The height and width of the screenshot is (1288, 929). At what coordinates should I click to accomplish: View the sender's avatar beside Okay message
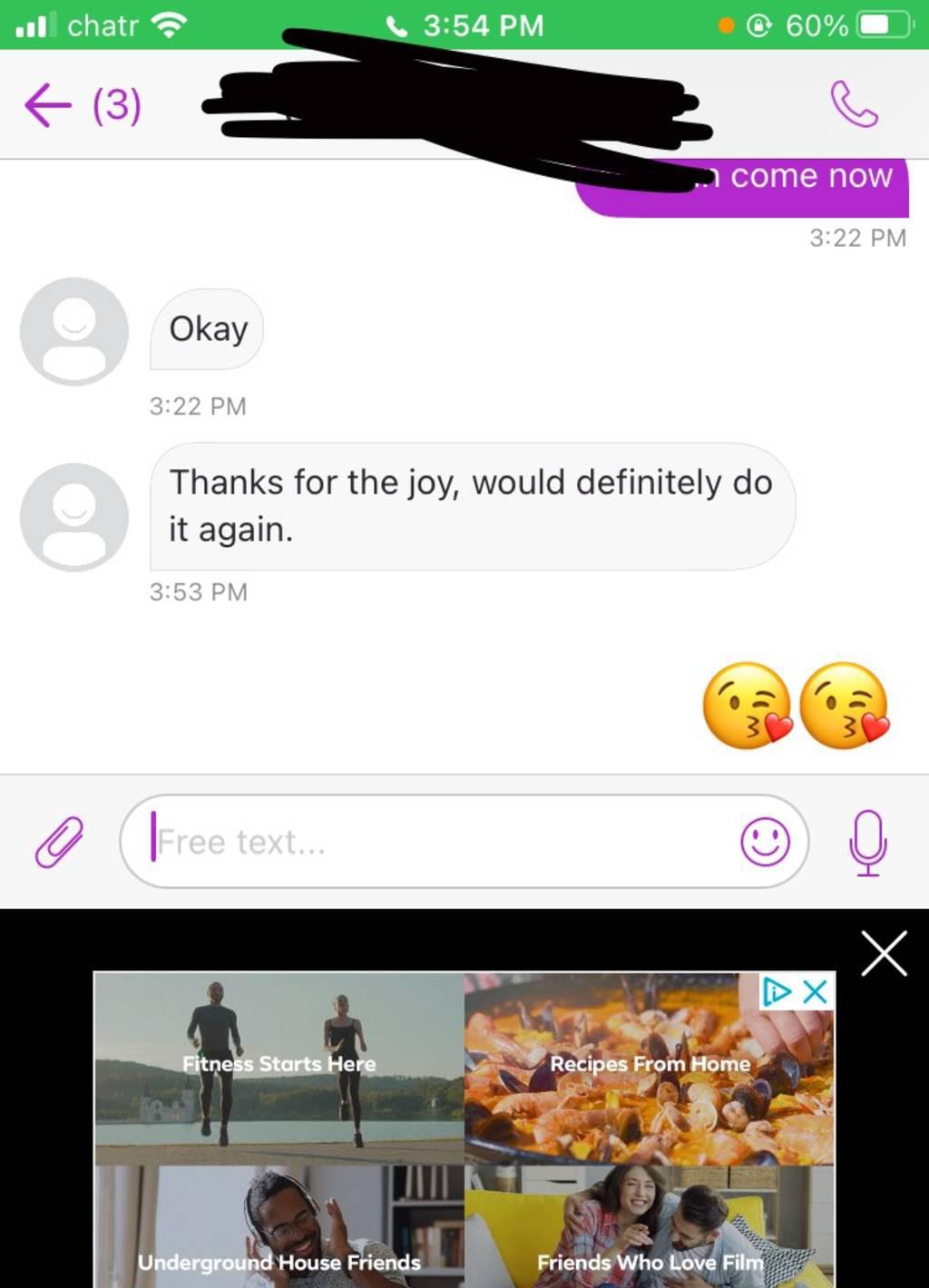click(74, 331)
